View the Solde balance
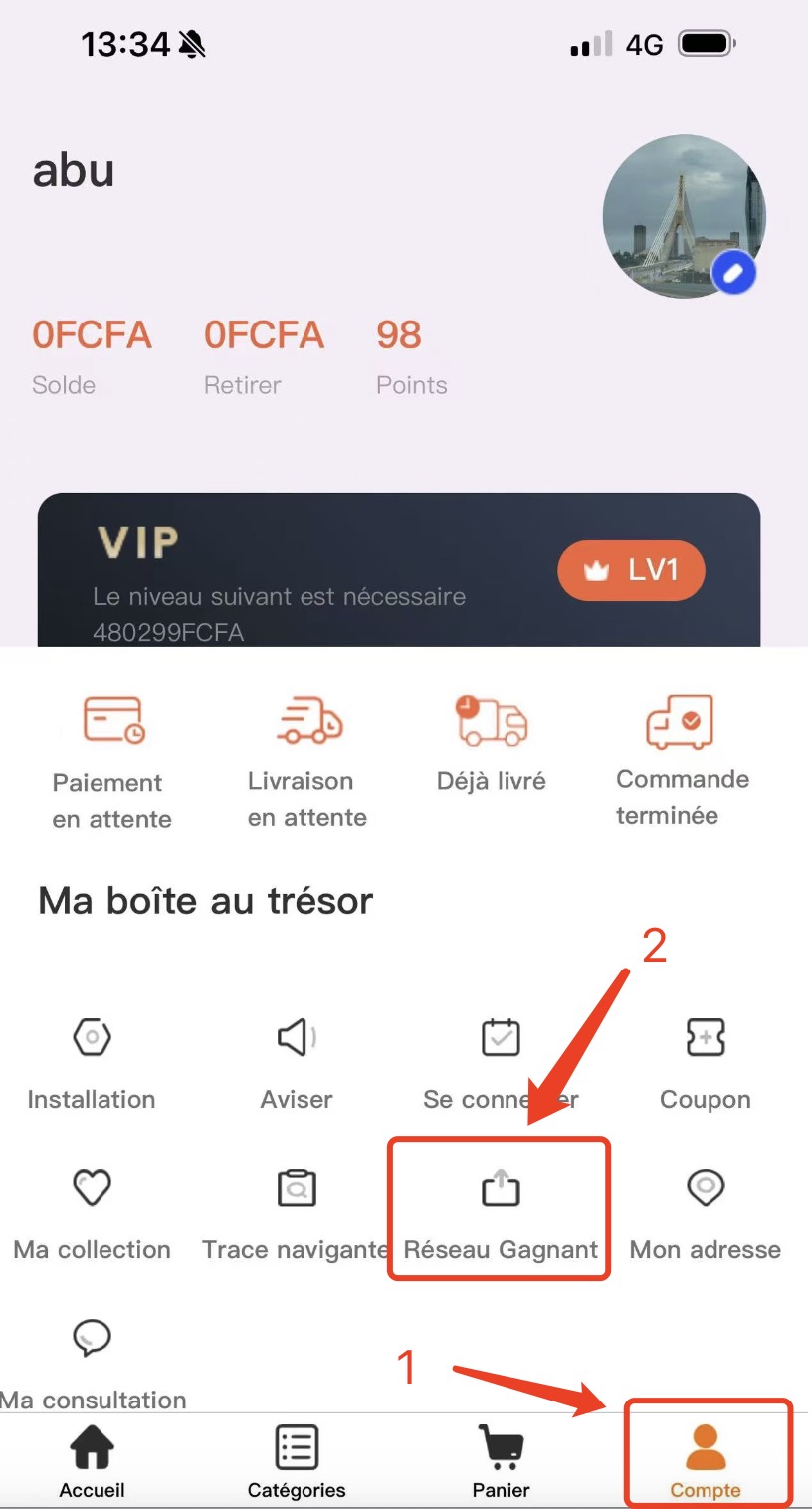This screenshot has height=1509, width=812. [91, 353]
